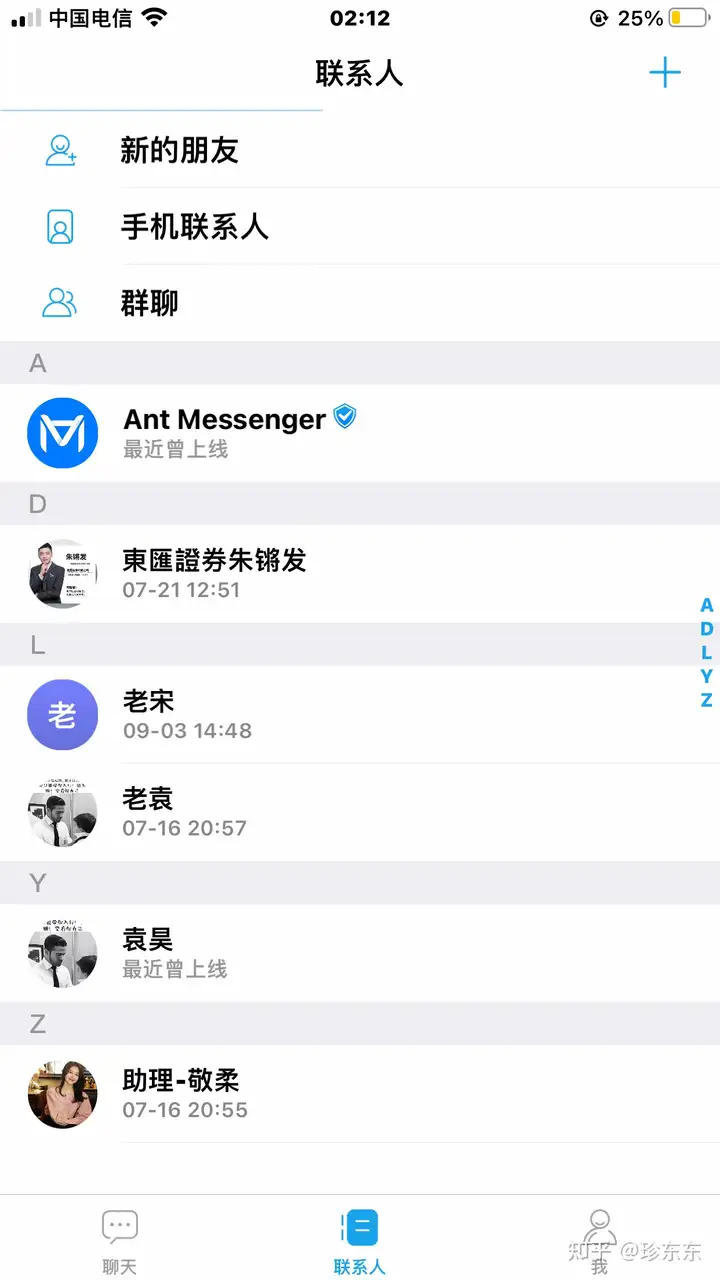720x1280 pixels.
Task: Jump to letter Z in the index
Action: coord(706,700)
